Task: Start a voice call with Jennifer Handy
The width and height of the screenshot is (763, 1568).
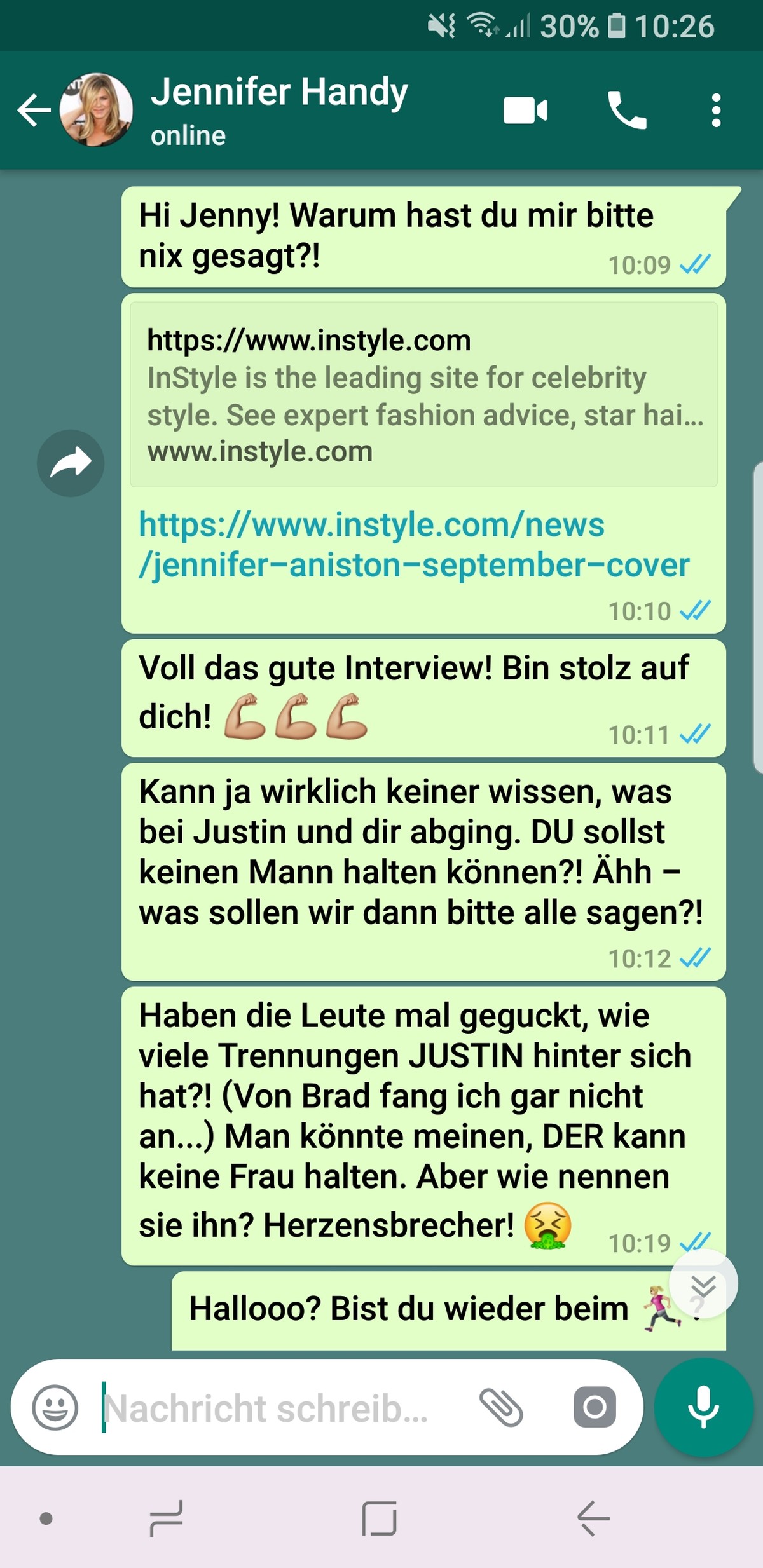Action: click(x=626, y=110)
